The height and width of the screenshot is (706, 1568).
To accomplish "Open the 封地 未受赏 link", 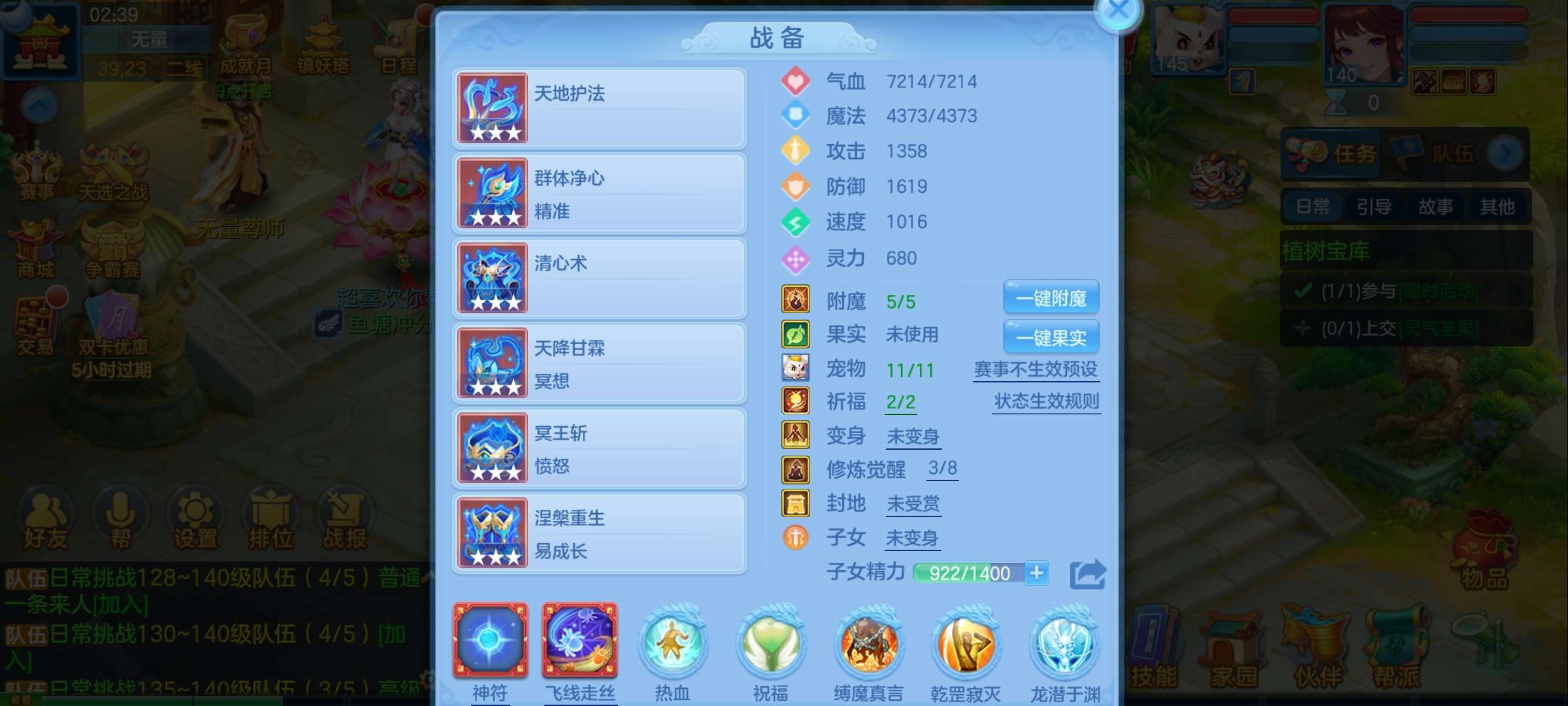I will [x=913, y=503].
